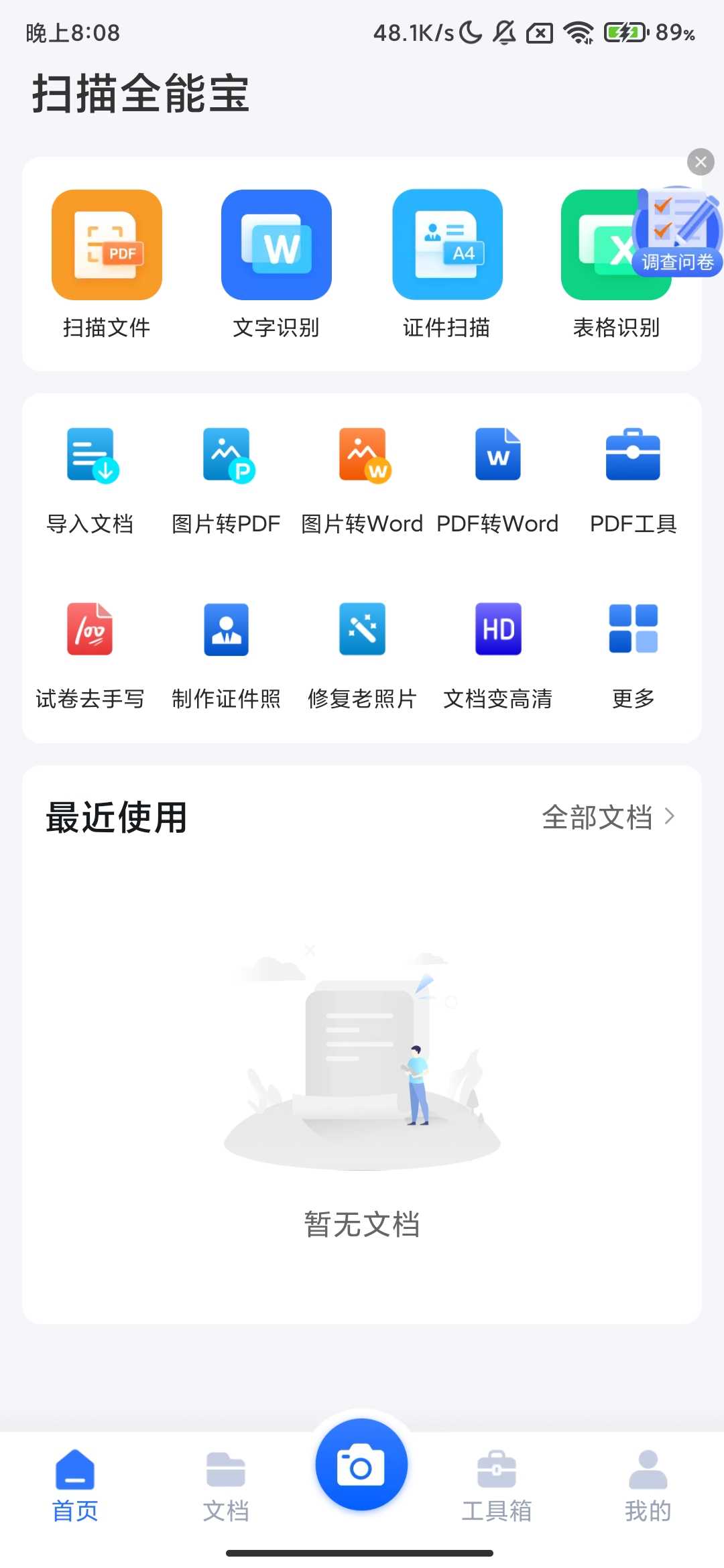The height and width of the screenshot is (1568, 724).
Task: Dismiss the quick tools banner
Action: pyautogui.click(x=701, y=161)
